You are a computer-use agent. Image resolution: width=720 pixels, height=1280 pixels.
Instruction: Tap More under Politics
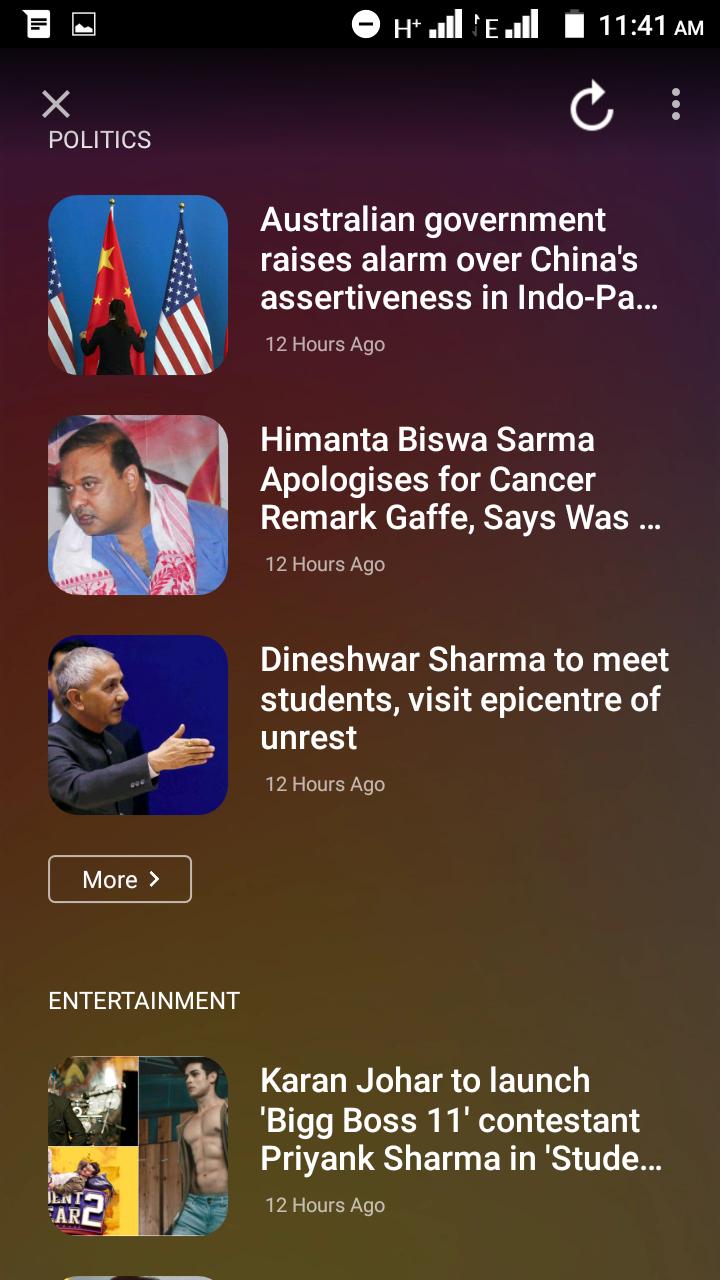point(120,879)
